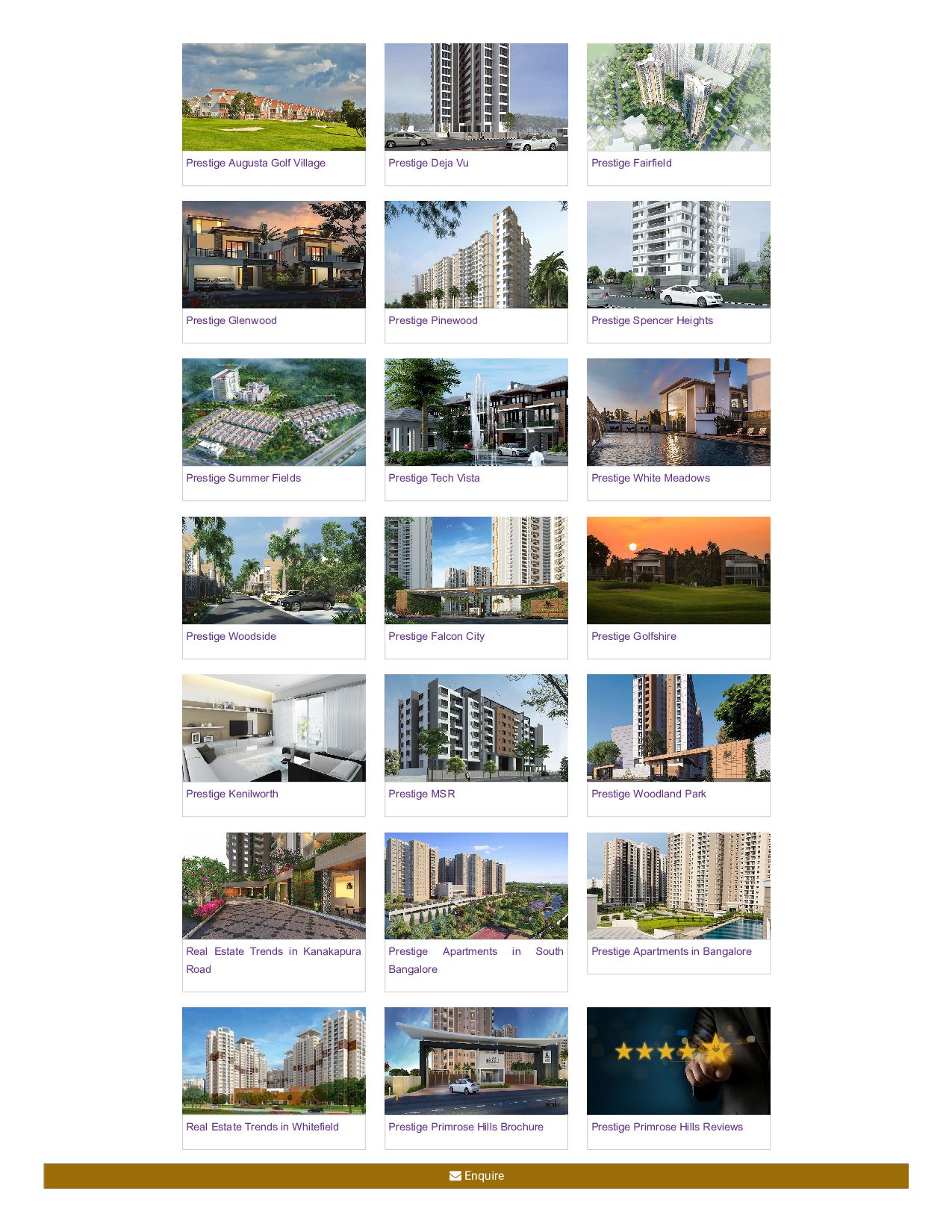Open the Prestige Woodland Park card
952x1232 pixels.
[648, 794]
